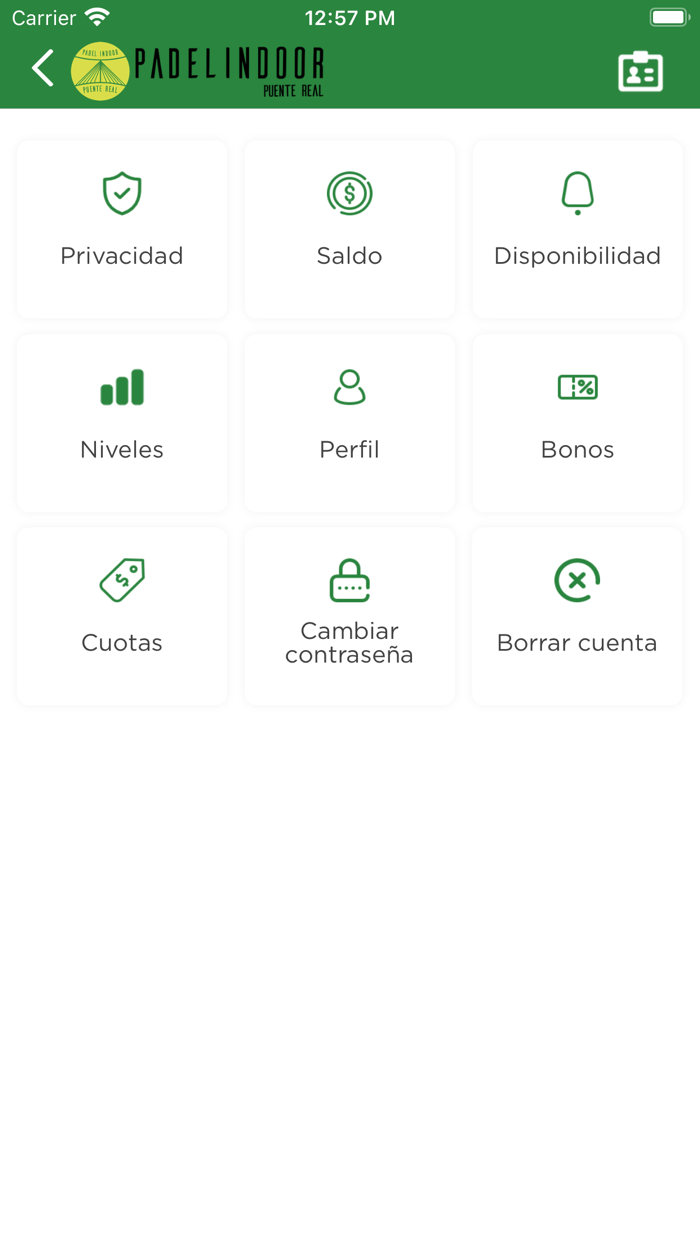
Task: Select the Niveles tile
Action: pos(122,423)
